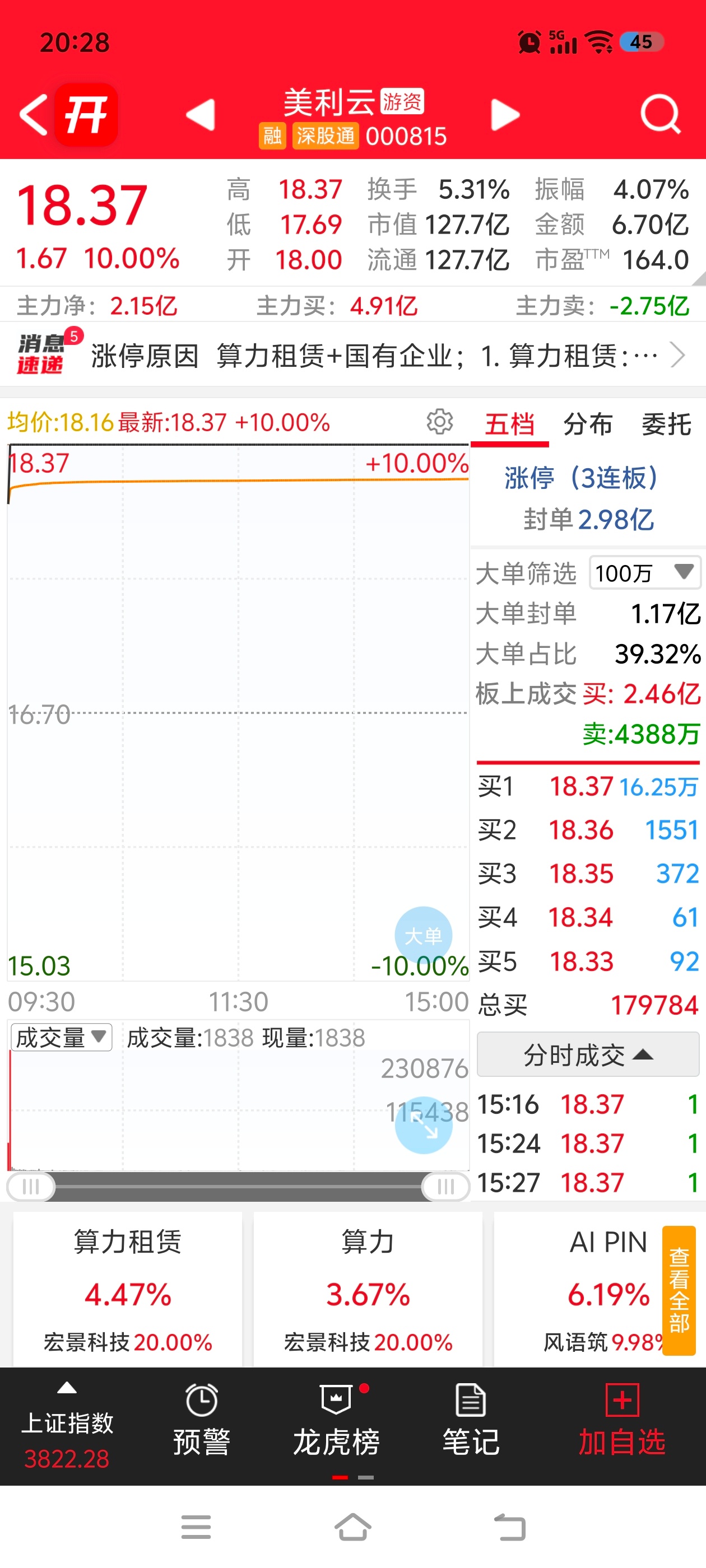The width and height of the screenshot is (706, 1568).
Task: Open the 大单筛选 100万 dropdown
Action: pos(644,573)
